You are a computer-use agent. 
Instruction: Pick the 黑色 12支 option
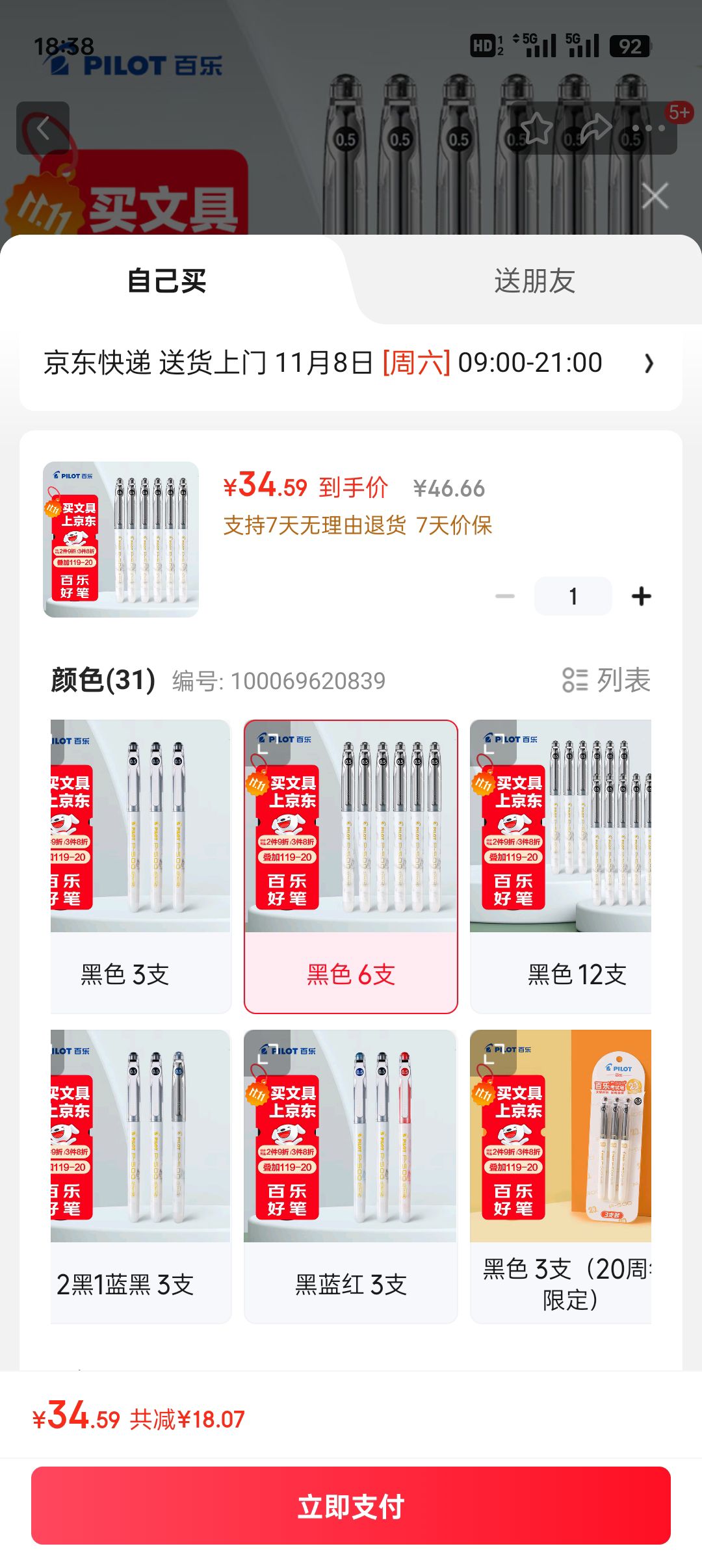point(560,866)
